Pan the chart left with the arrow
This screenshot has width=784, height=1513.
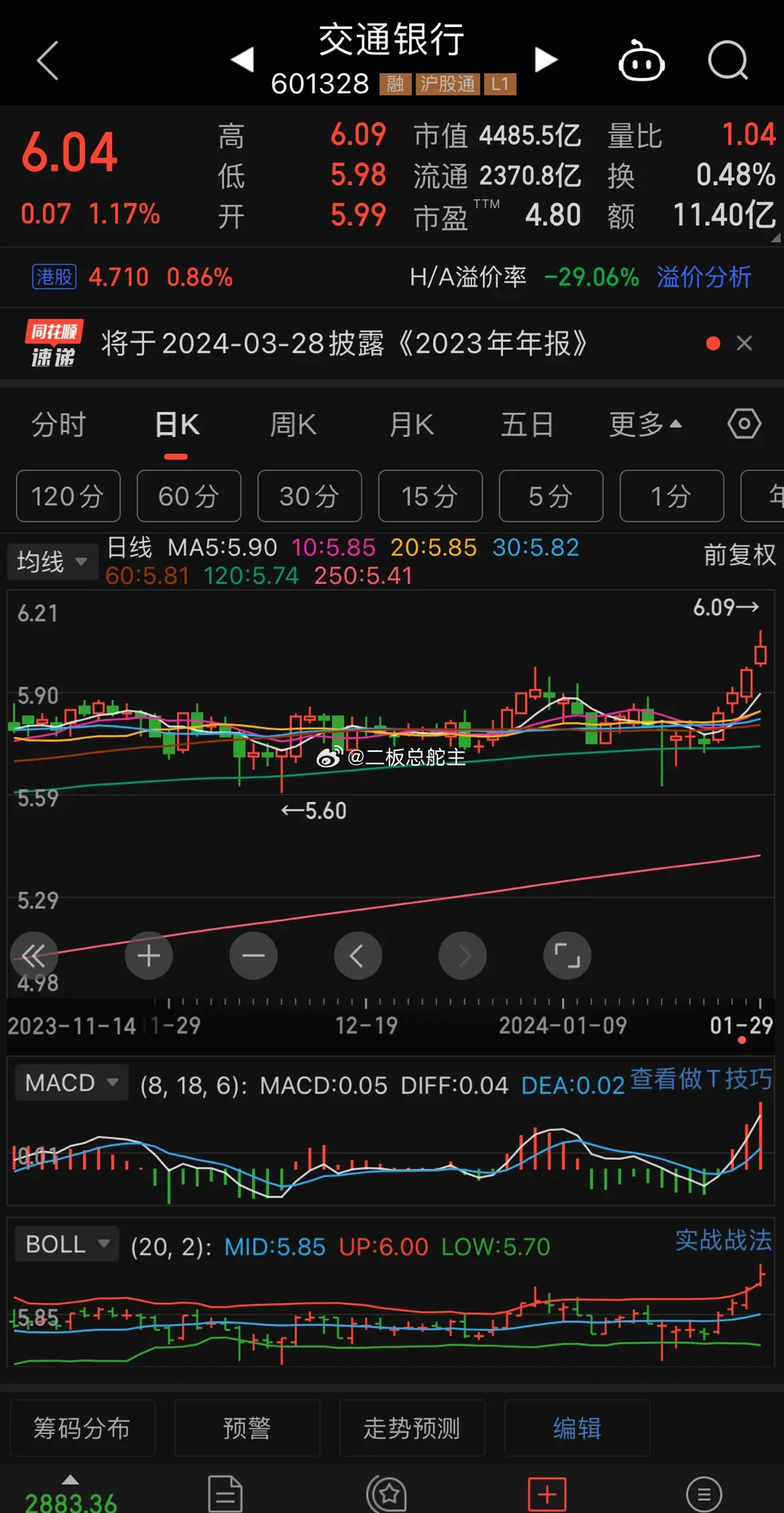click(x=357, y=956)
